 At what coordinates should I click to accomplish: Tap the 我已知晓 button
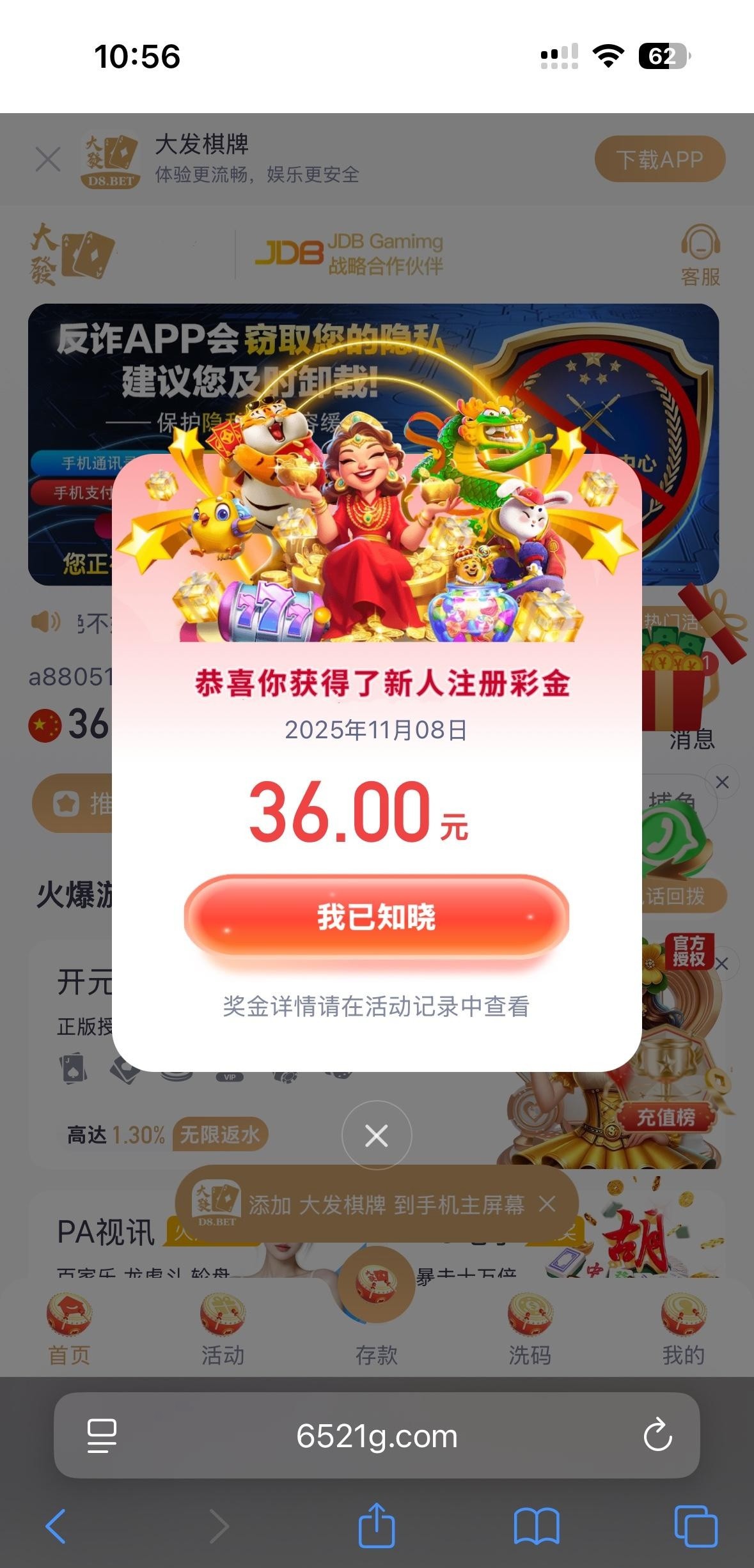376,917
